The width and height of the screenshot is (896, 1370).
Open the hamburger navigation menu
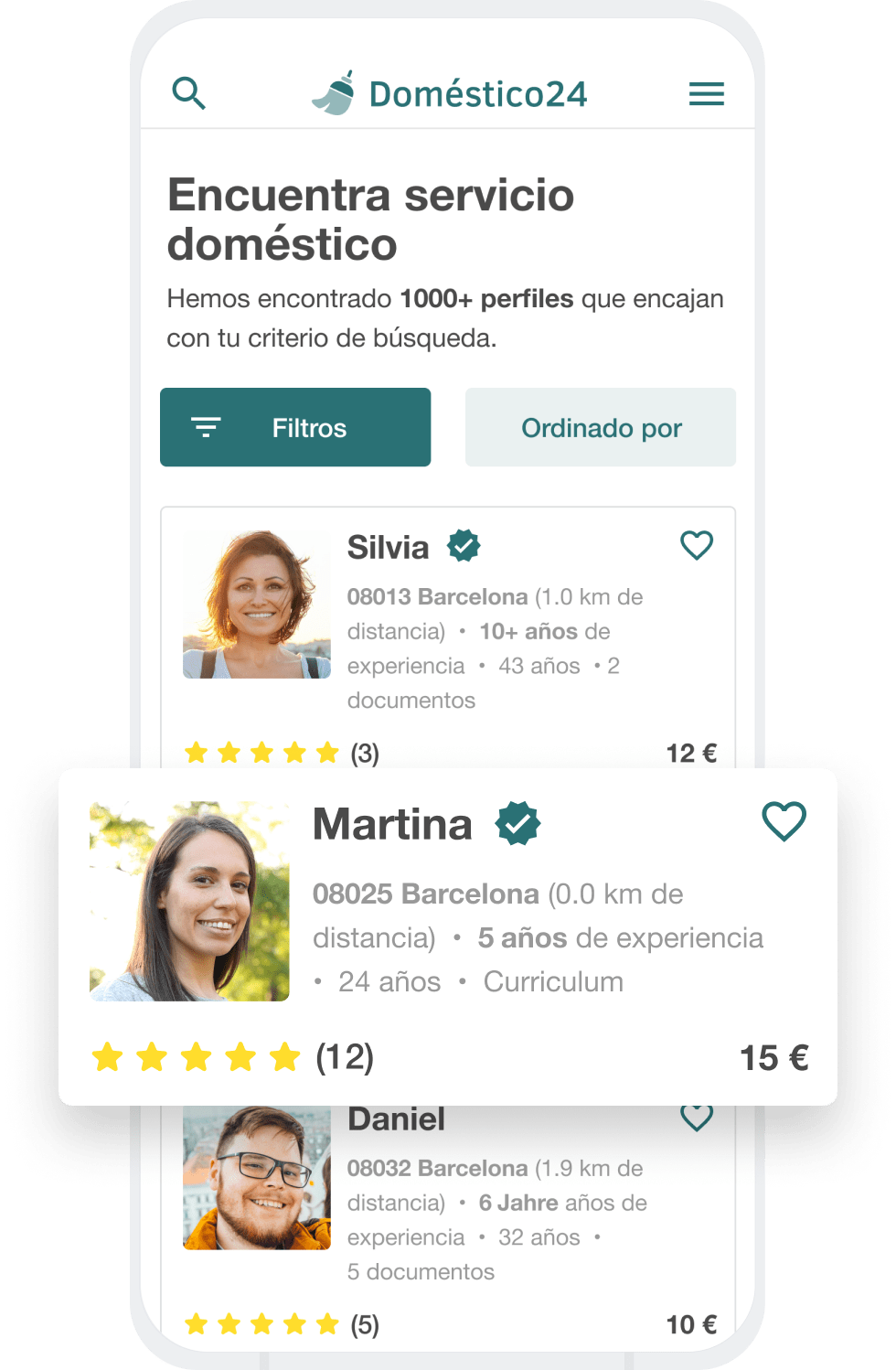[x=705, y=92]
